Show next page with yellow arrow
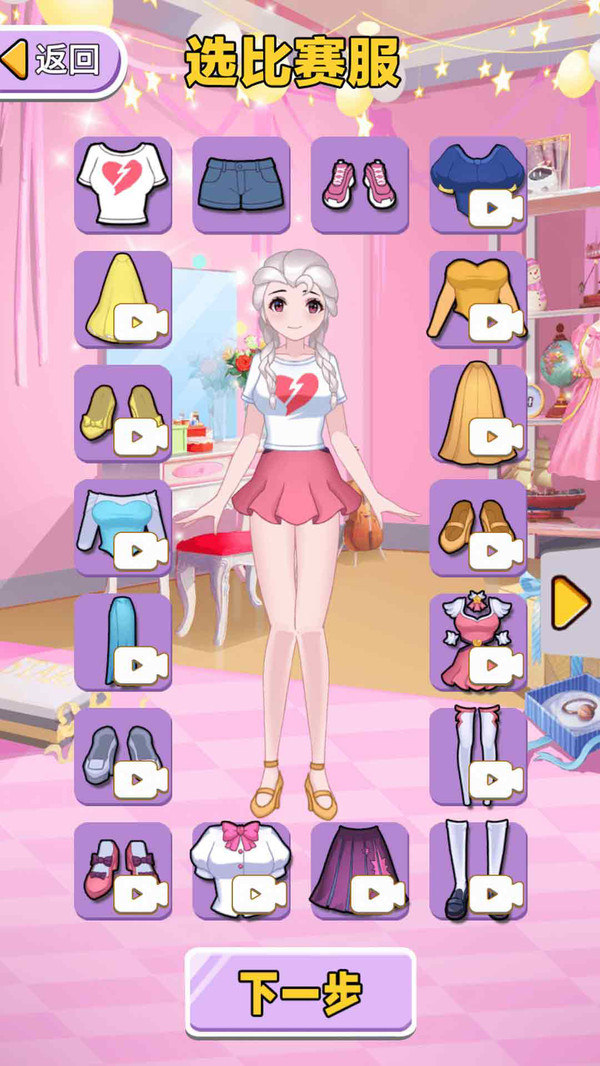Viewport: 600px width, 1066px height. tap(571, 603)
